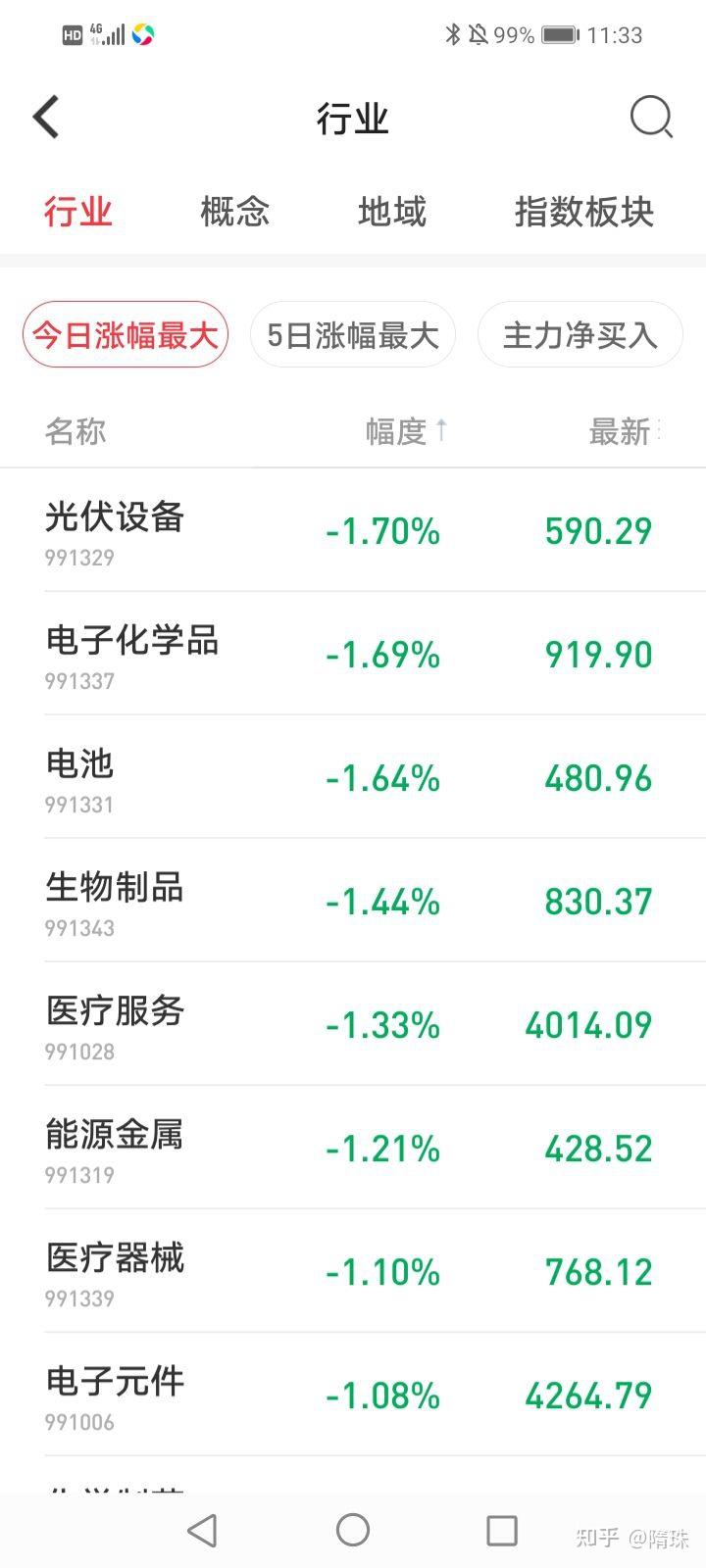The image size is (706, 1568).
Task: Open the 医疗器械 row
Action: 353,1271
